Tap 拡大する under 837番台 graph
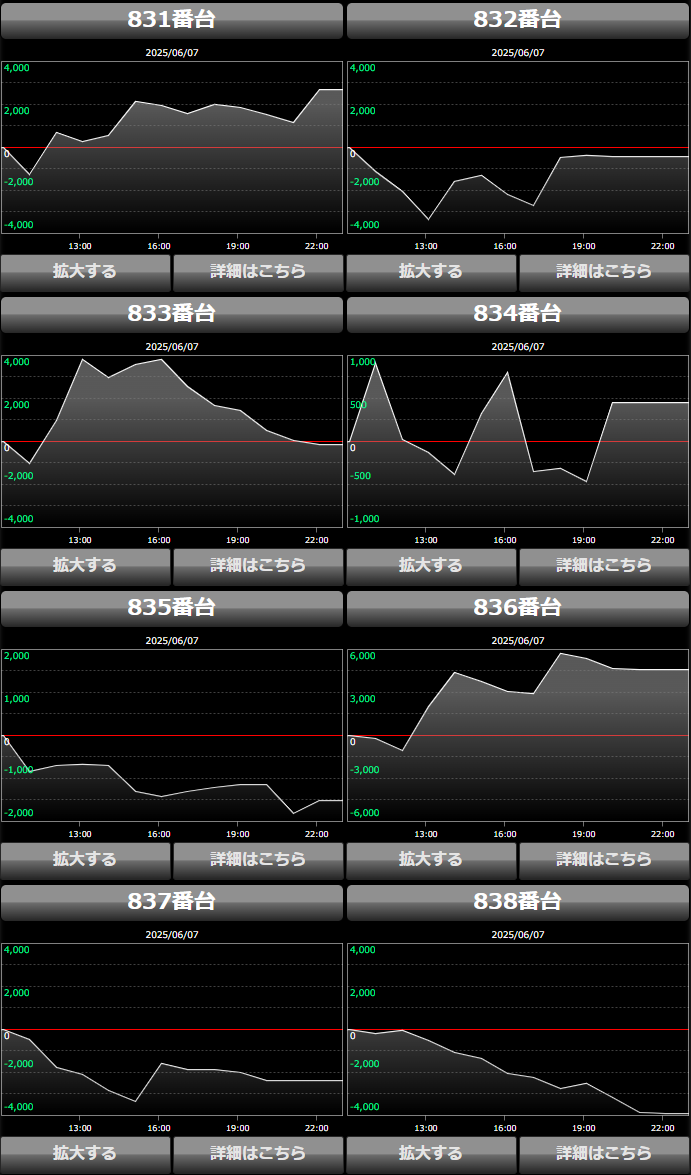 [x=85, y=1153]
